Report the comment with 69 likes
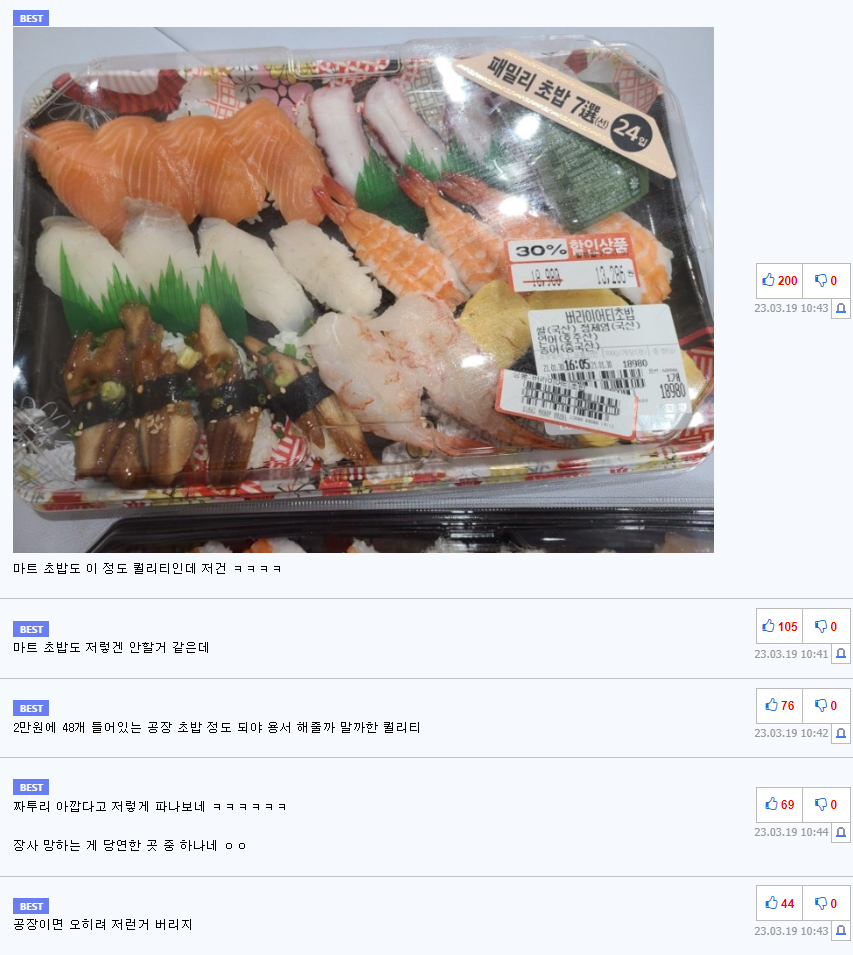Image resolution: width=853 pixels, height=955 pixels. click(840, 832)
